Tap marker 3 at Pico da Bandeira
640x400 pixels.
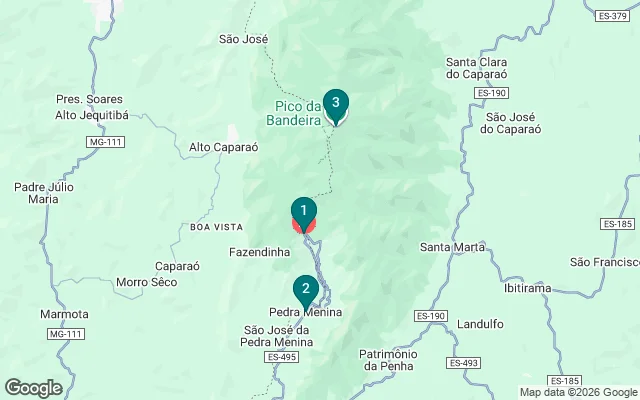coord(335,104)
